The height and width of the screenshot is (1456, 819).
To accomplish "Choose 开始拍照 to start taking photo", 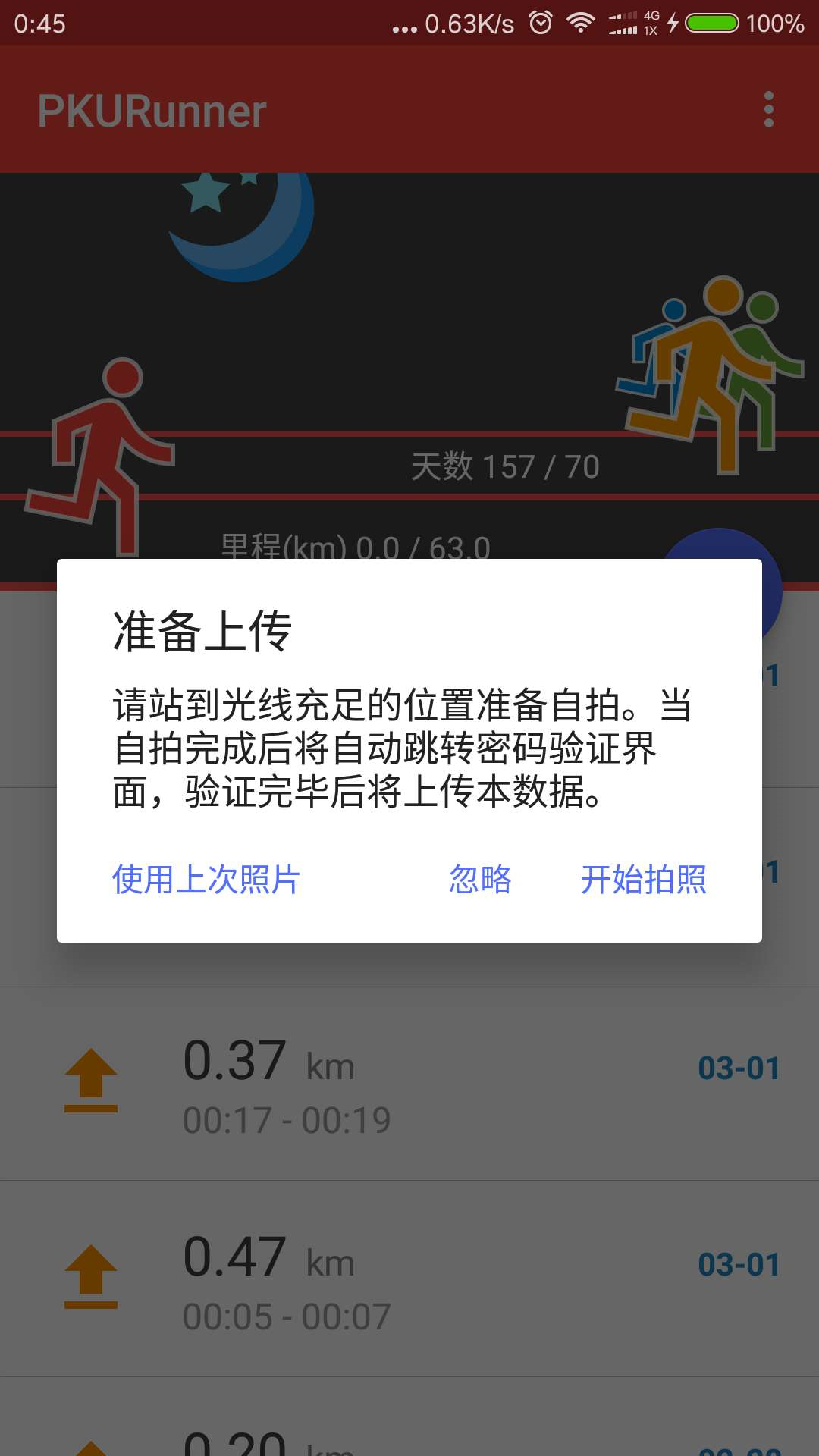I will tap(643, 880).
